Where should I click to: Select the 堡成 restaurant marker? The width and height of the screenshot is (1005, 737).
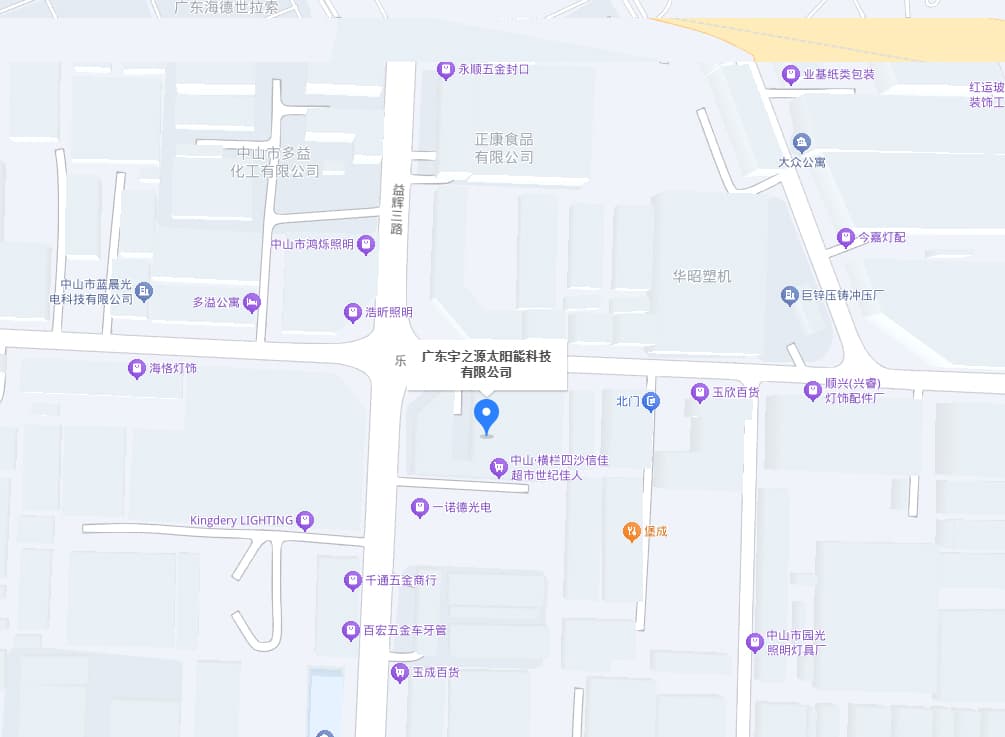(631, 531)
